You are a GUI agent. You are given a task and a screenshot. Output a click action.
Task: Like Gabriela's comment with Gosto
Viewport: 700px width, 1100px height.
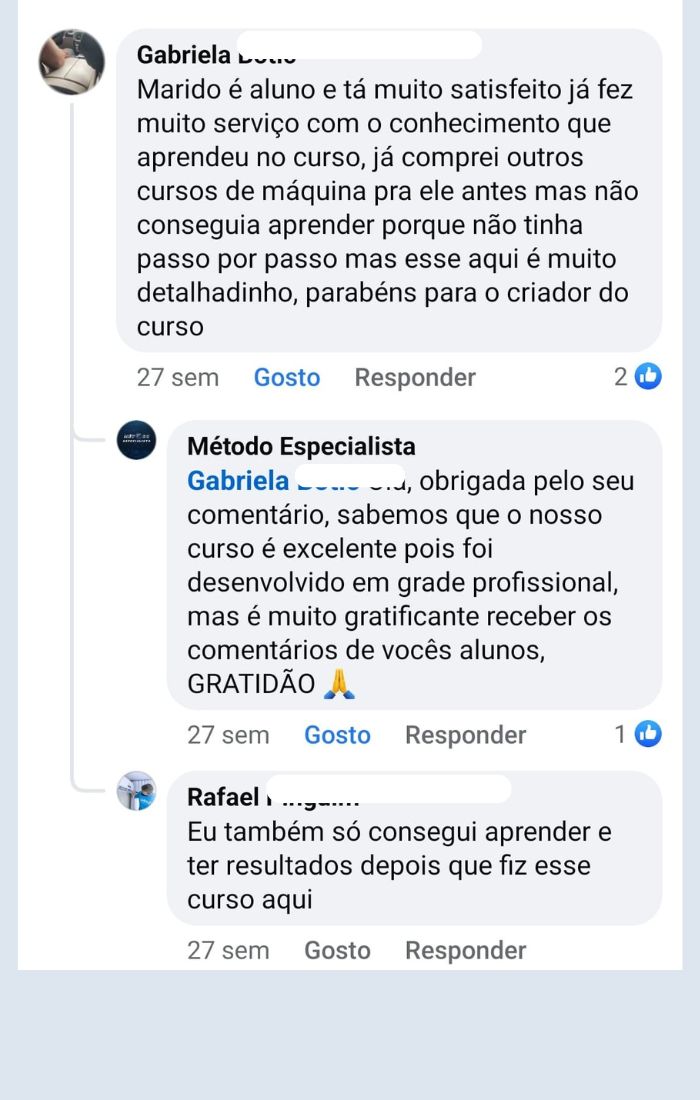(x=287, y=377)
